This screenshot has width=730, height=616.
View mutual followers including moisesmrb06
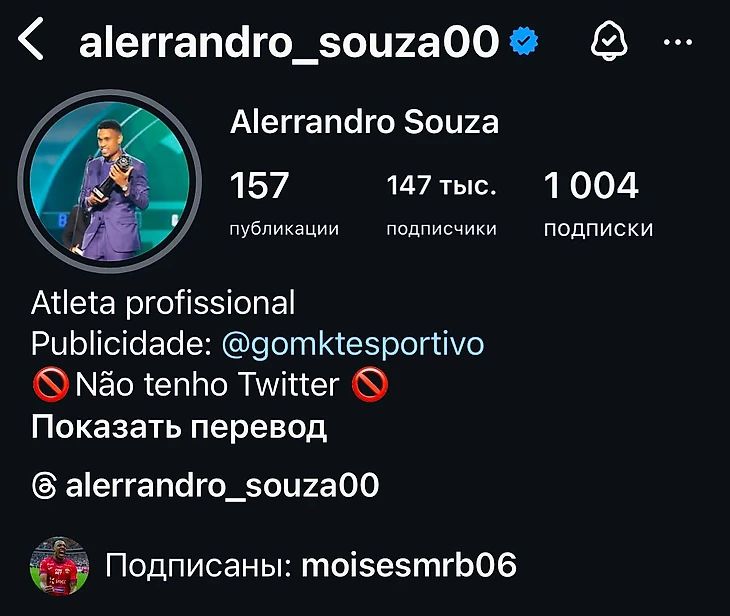point(310,565)
